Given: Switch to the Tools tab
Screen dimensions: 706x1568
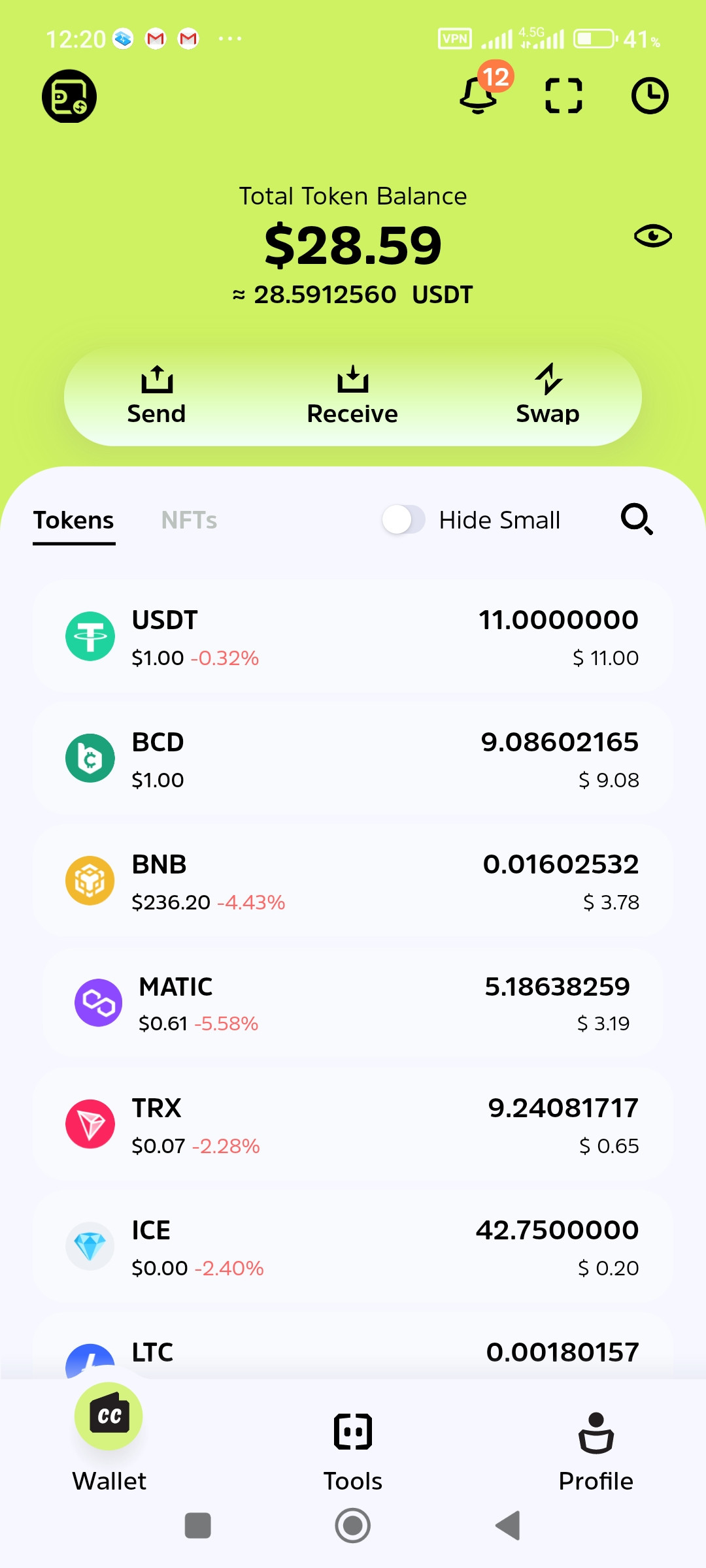Looking at the screenshot, I should [353, 1452].
